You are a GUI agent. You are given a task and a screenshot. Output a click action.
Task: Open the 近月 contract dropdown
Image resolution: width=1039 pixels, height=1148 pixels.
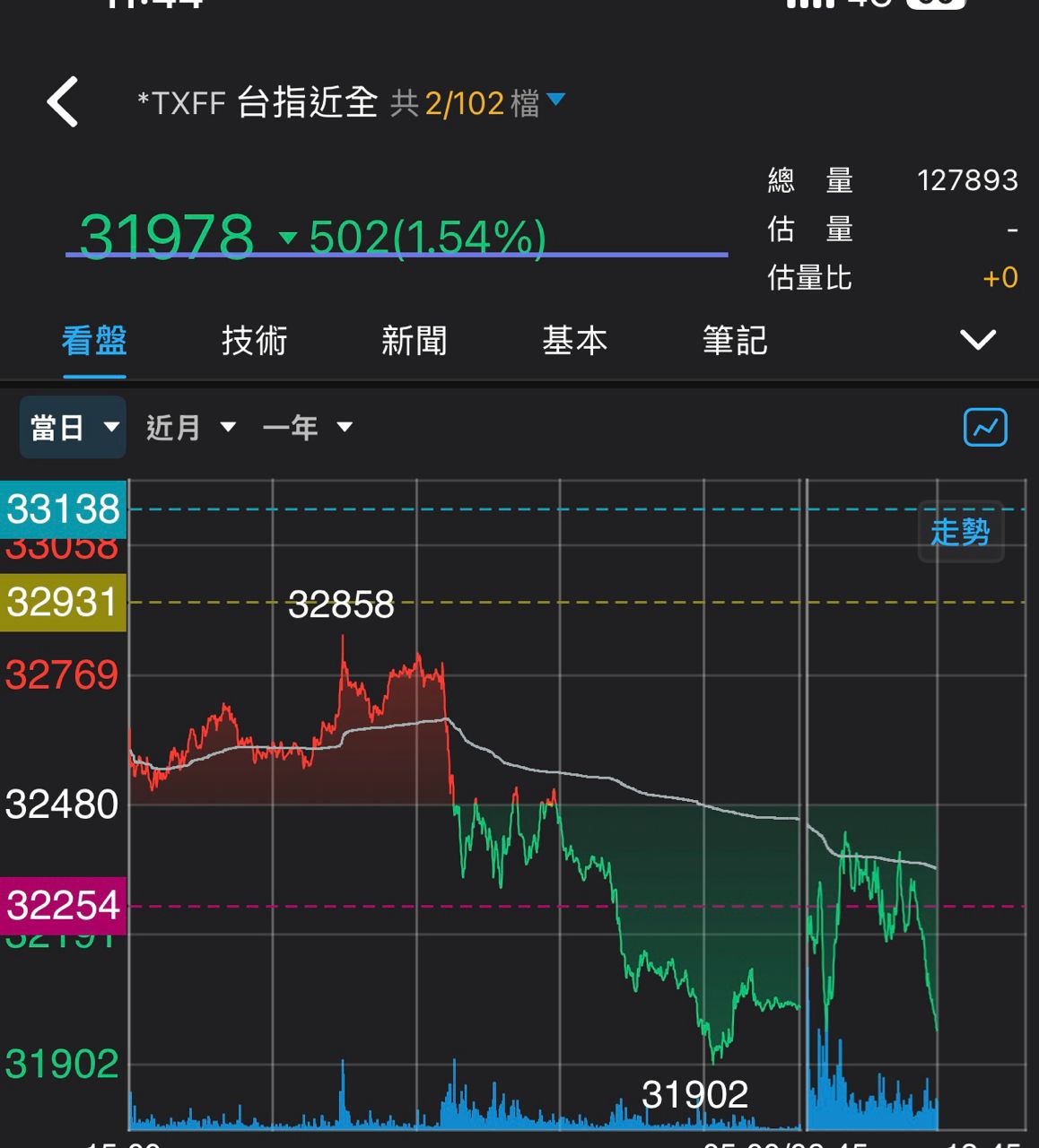[190, 427]
